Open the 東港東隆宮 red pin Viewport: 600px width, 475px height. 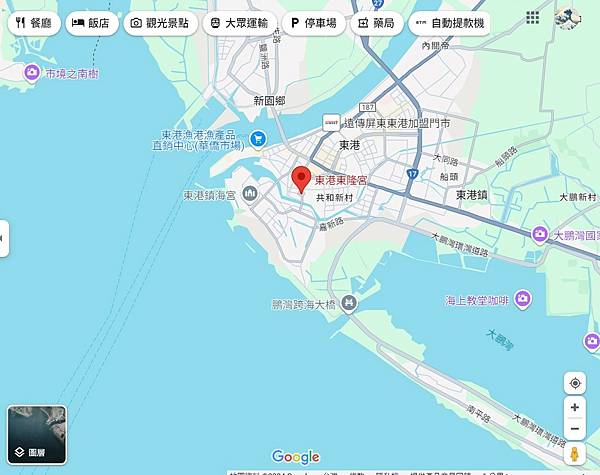(x=300, y=180)
